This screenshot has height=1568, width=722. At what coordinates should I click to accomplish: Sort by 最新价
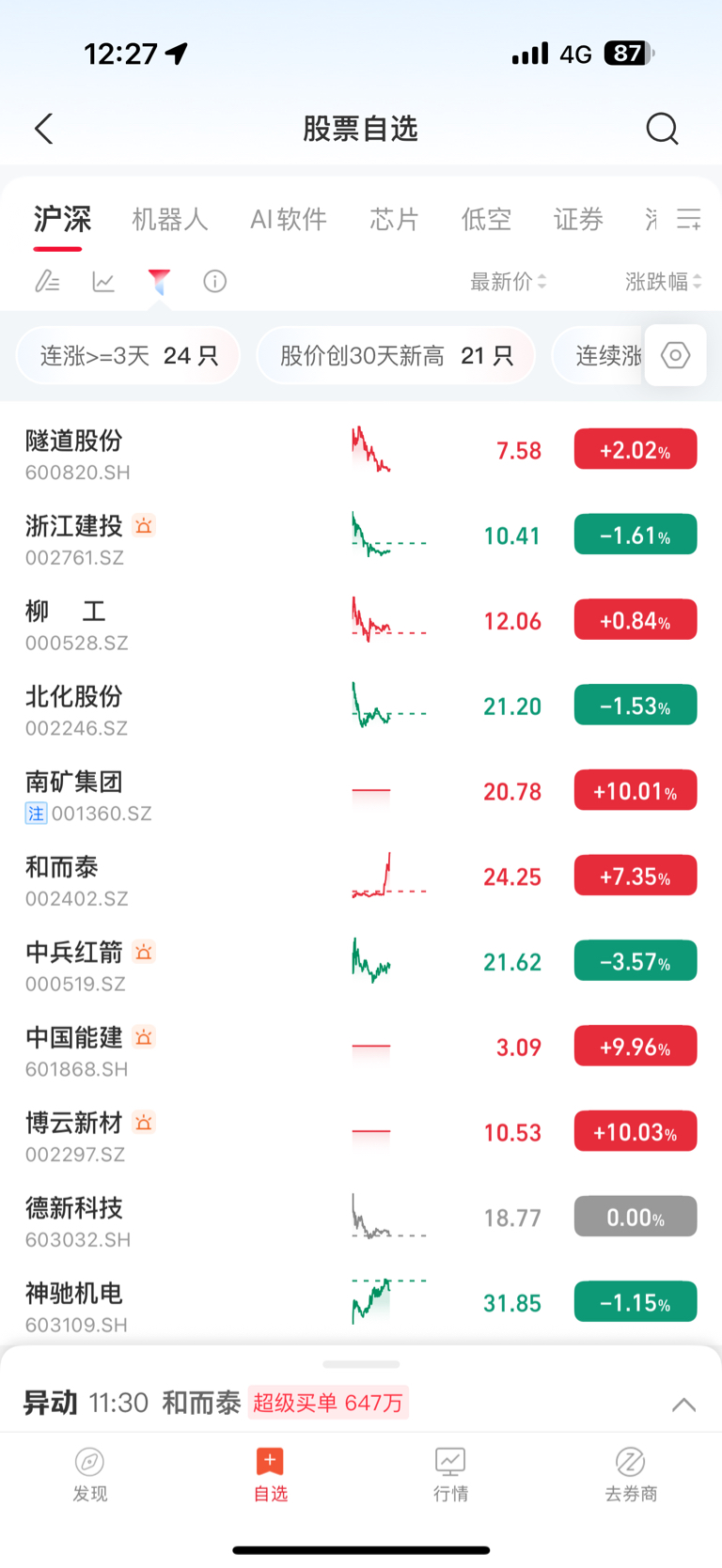pos(509,281)
